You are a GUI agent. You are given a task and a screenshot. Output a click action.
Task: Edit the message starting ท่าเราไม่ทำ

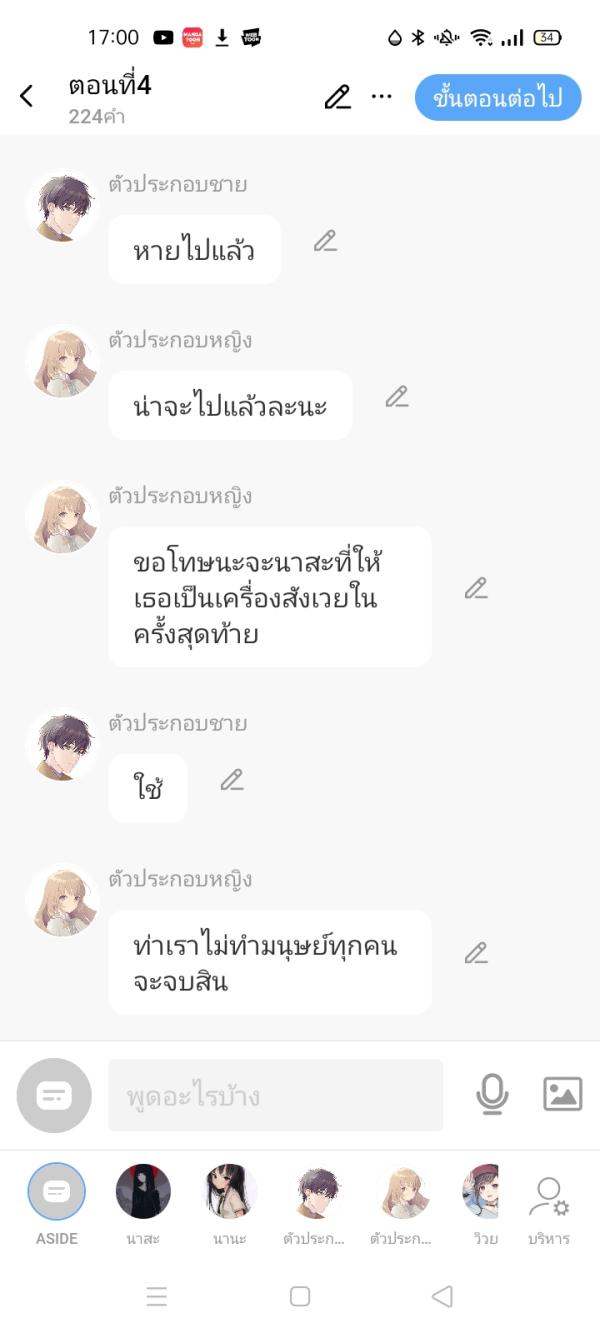click(x=476, y=953)
